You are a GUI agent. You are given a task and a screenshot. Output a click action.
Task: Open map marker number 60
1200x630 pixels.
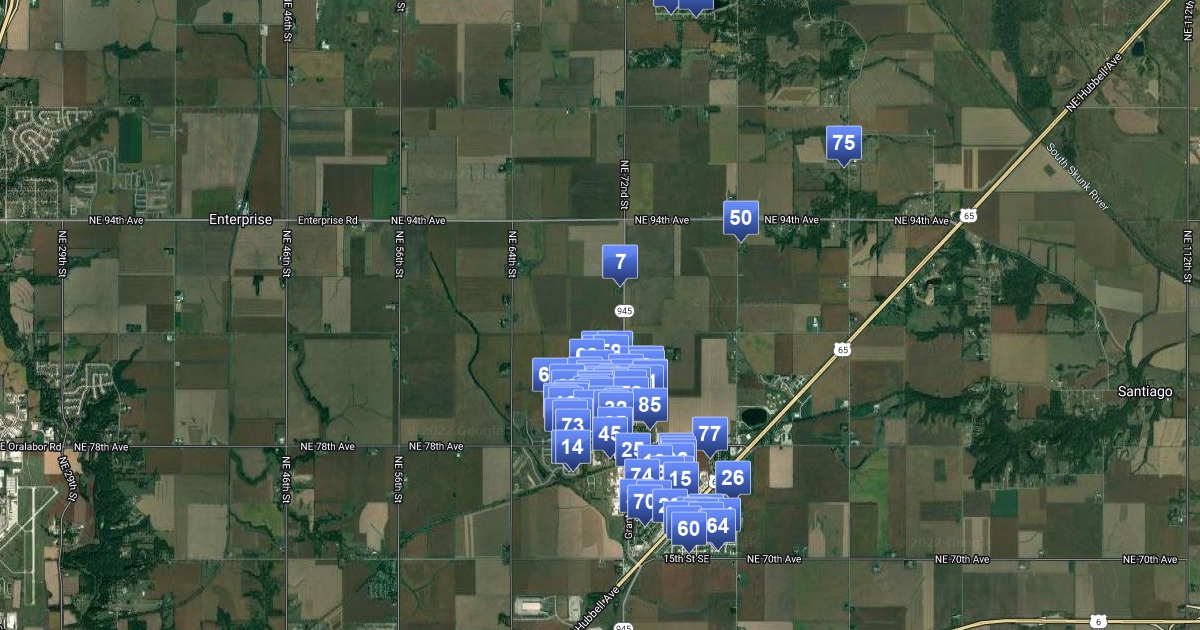point(688,529)
